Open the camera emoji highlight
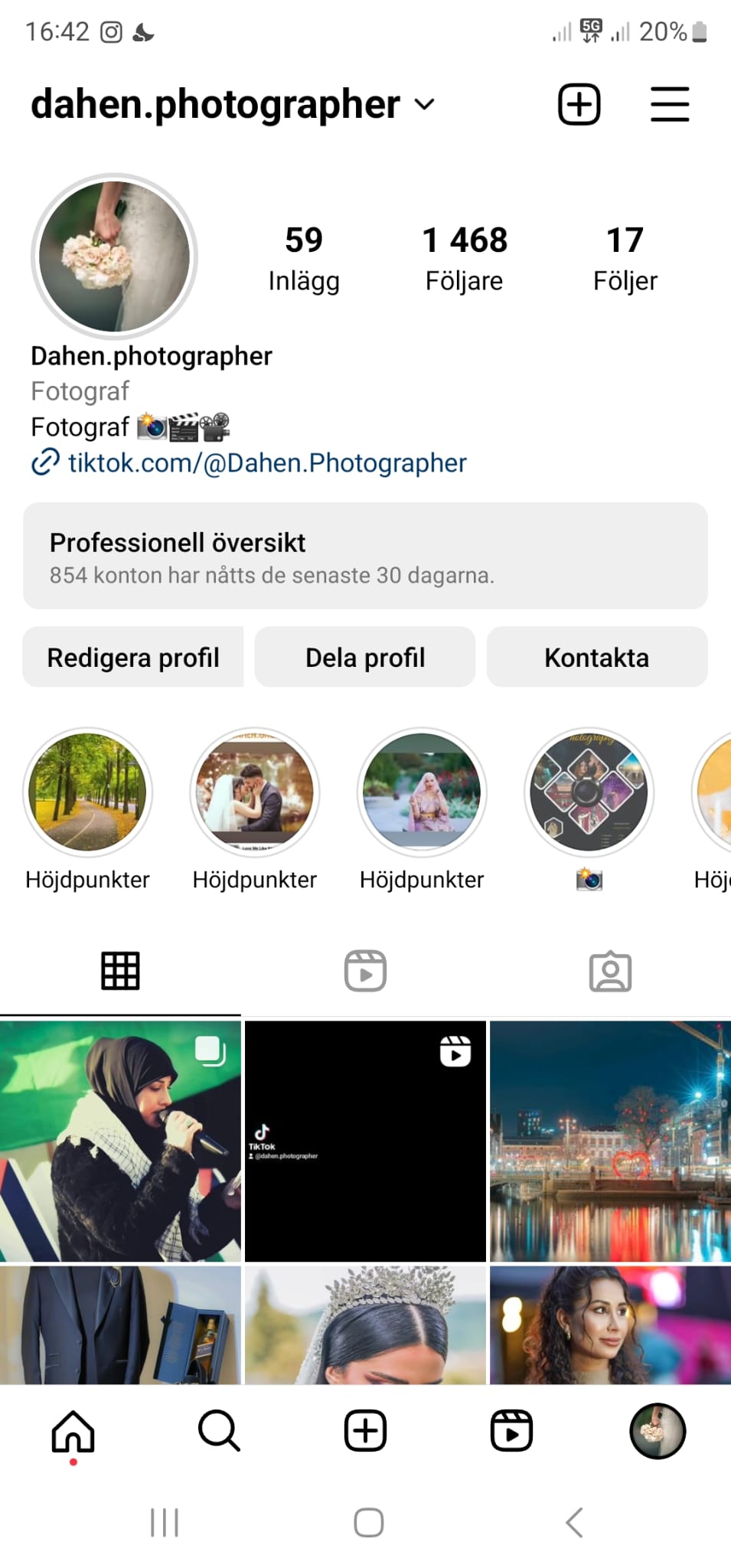Viewport: 731px width, 1568px height. click(x=589, y=792)
